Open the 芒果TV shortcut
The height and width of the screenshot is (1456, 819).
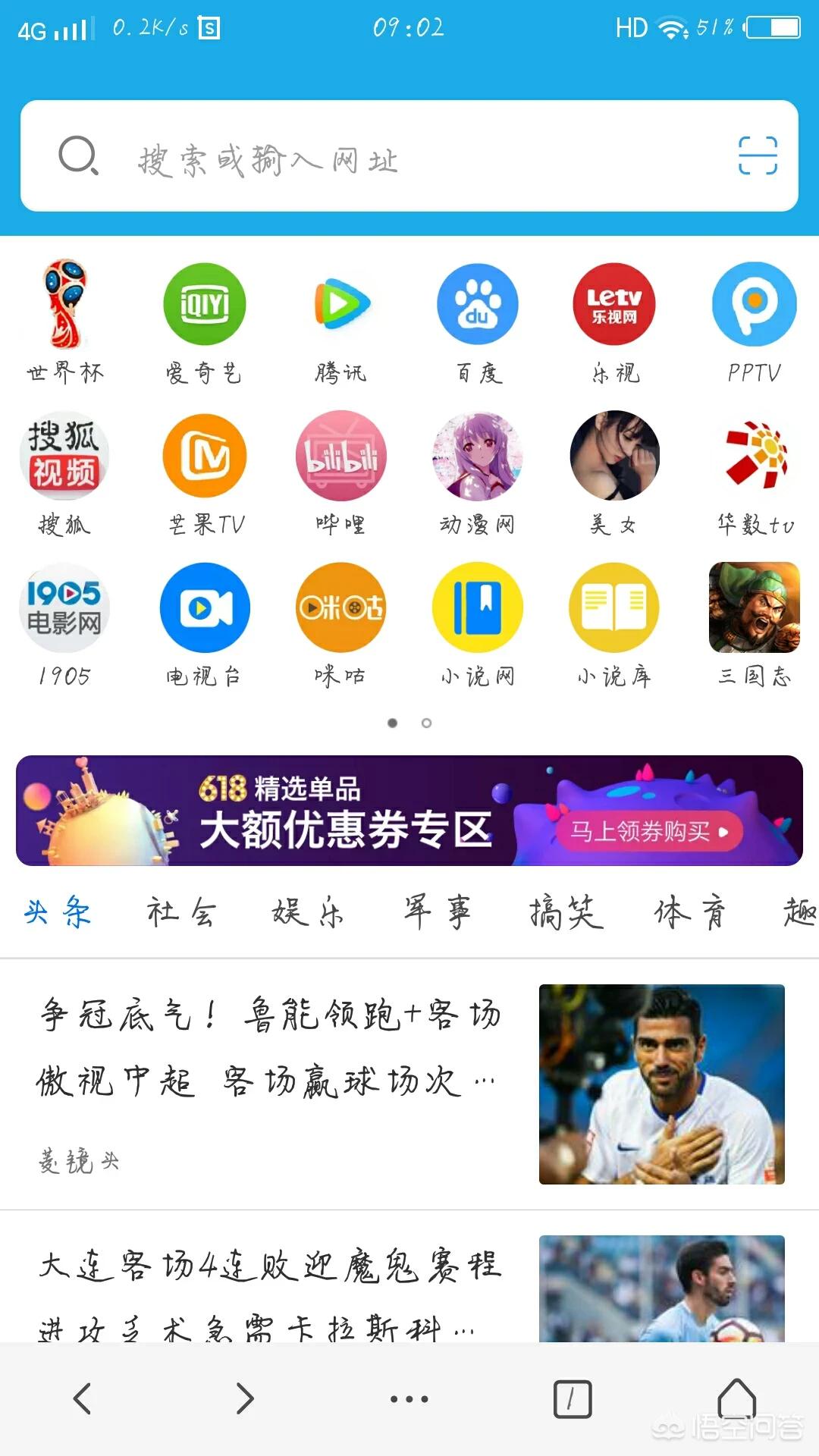coord(203,456)
